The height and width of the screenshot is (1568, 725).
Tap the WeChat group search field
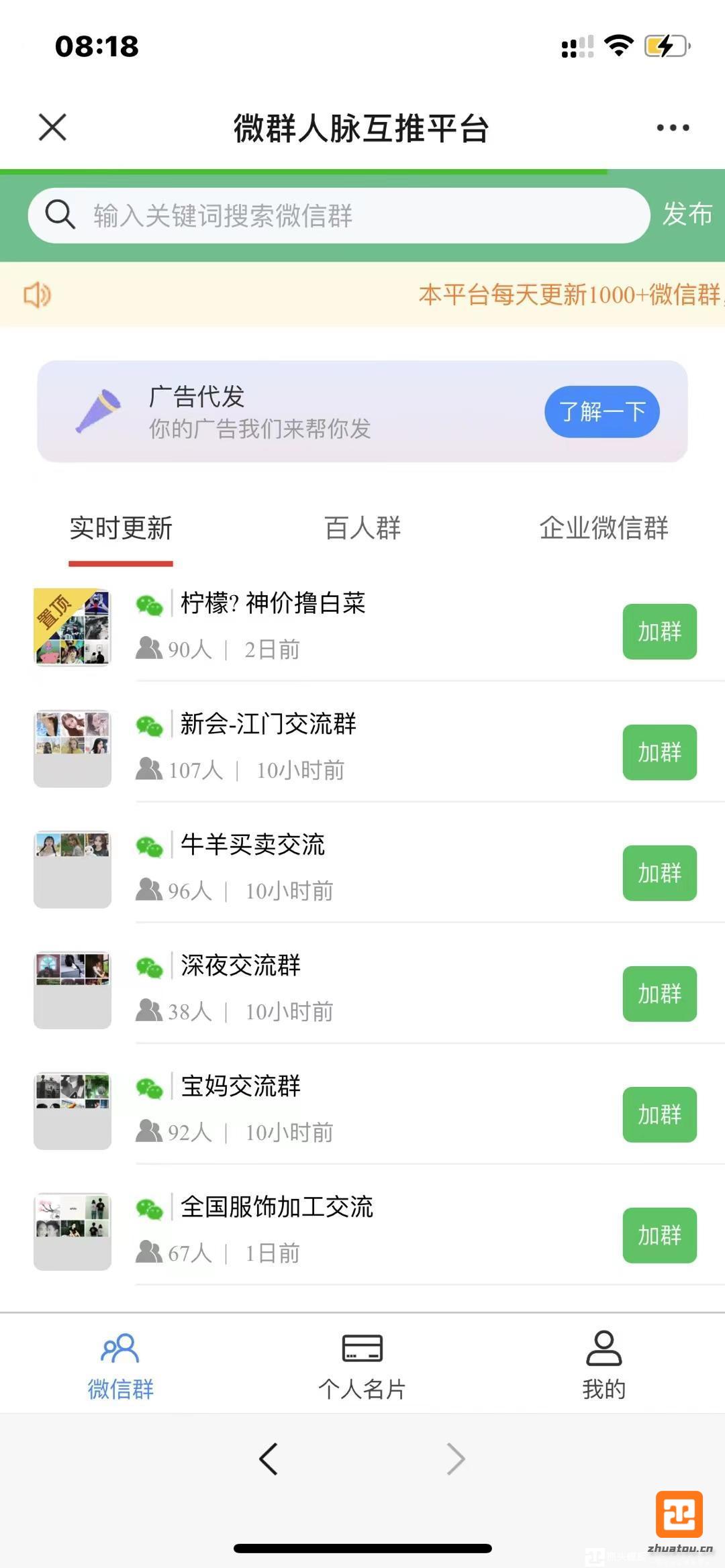pyautogui.click(x=339, y=215)
